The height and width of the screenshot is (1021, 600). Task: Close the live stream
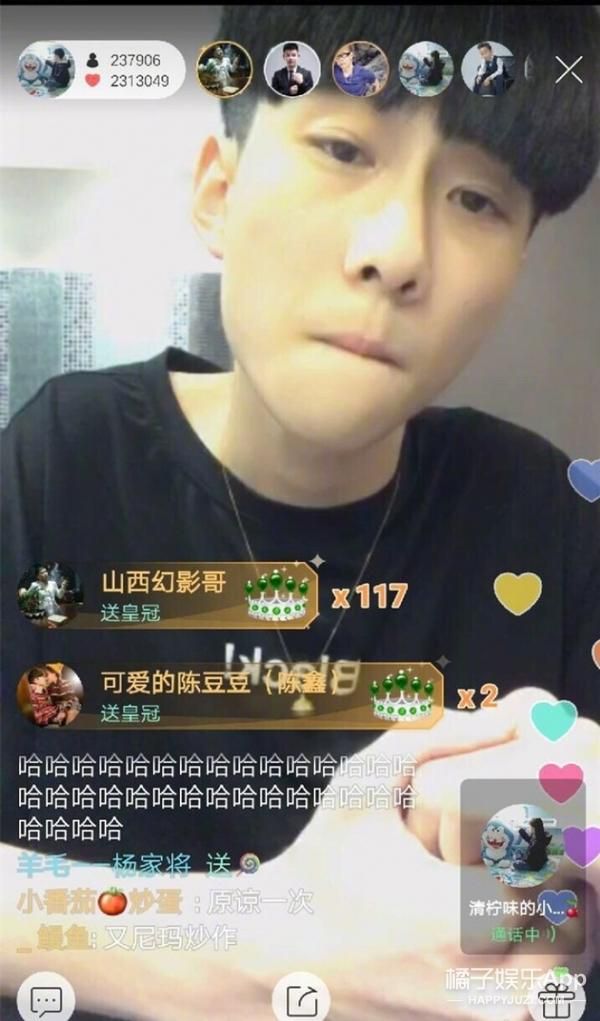pyautogui.click(x=569, y=70)
